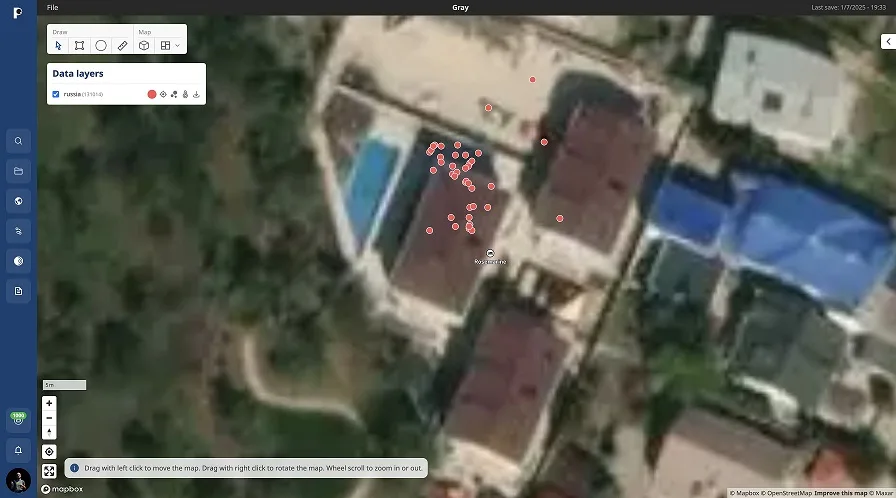
Task: Center map on the russia layer
Action: [163, 94]
